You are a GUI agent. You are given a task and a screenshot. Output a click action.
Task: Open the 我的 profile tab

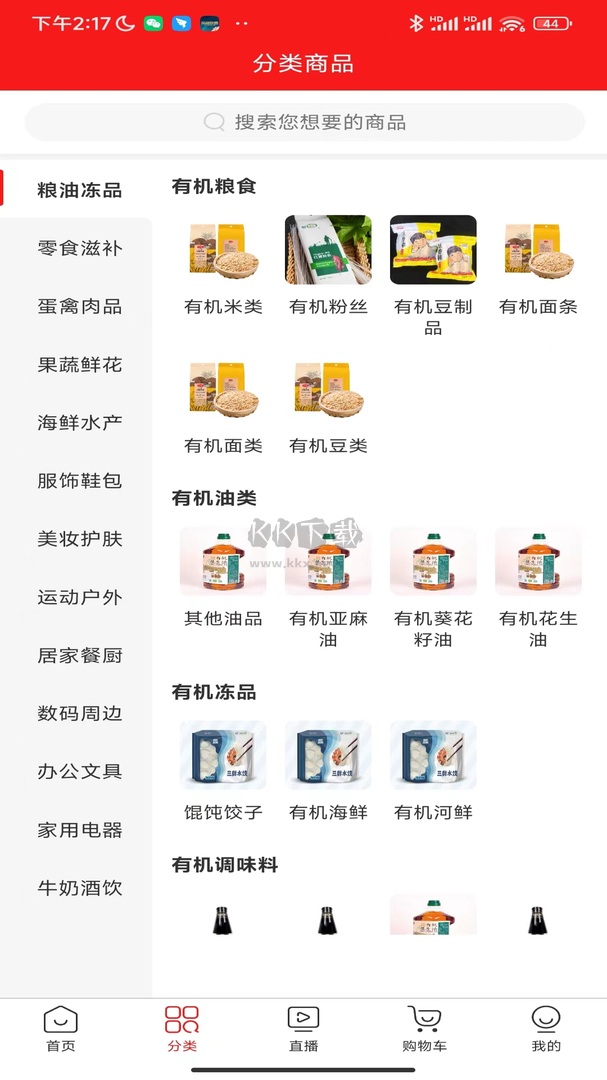coord(546,1029)
